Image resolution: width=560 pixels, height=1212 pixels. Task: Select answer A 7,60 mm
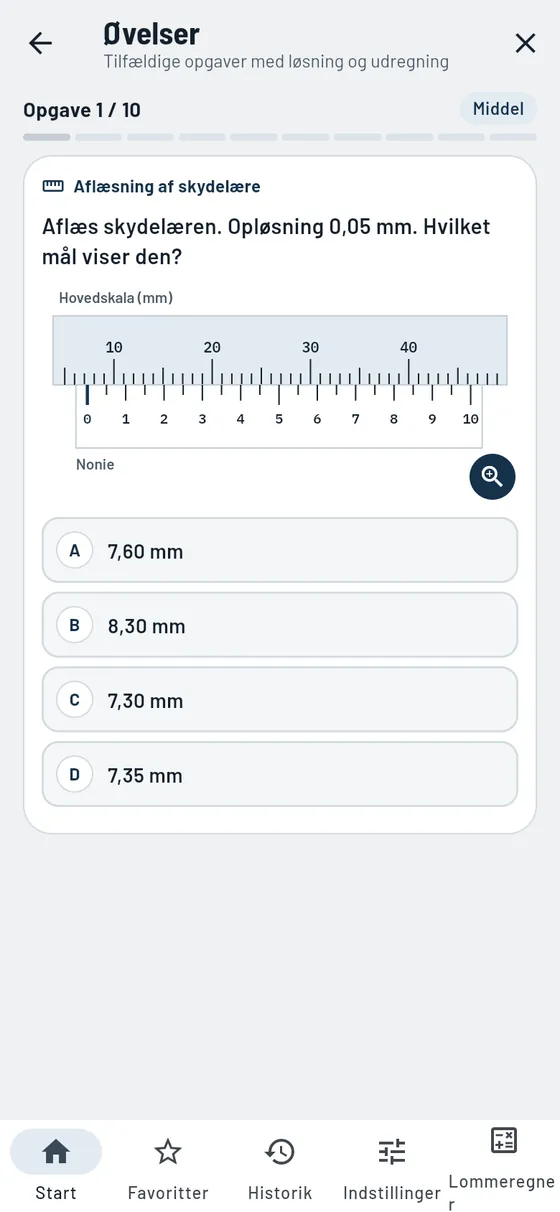point(280,550)
